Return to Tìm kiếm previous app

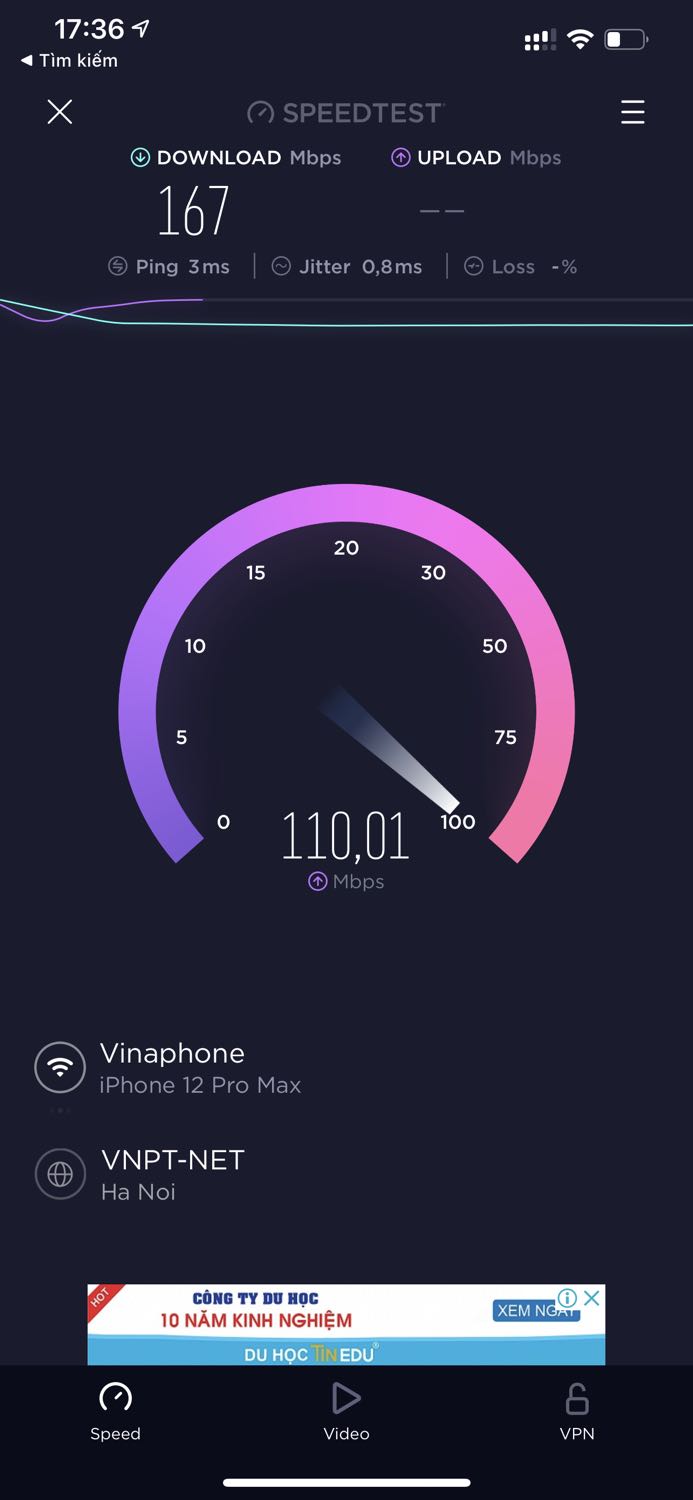[68, 61]
